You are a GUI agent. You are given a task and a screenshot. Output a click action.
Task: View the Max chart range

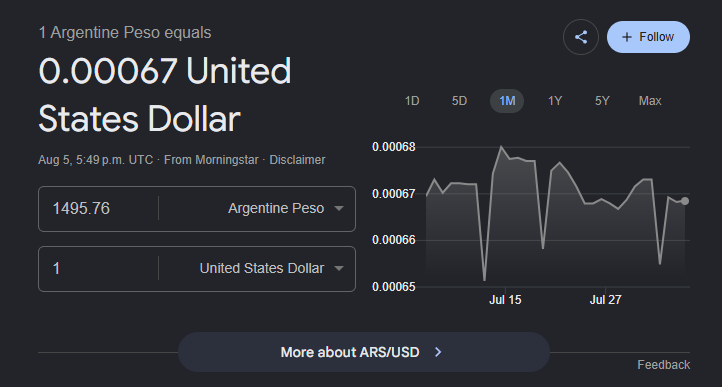[650, 101]
